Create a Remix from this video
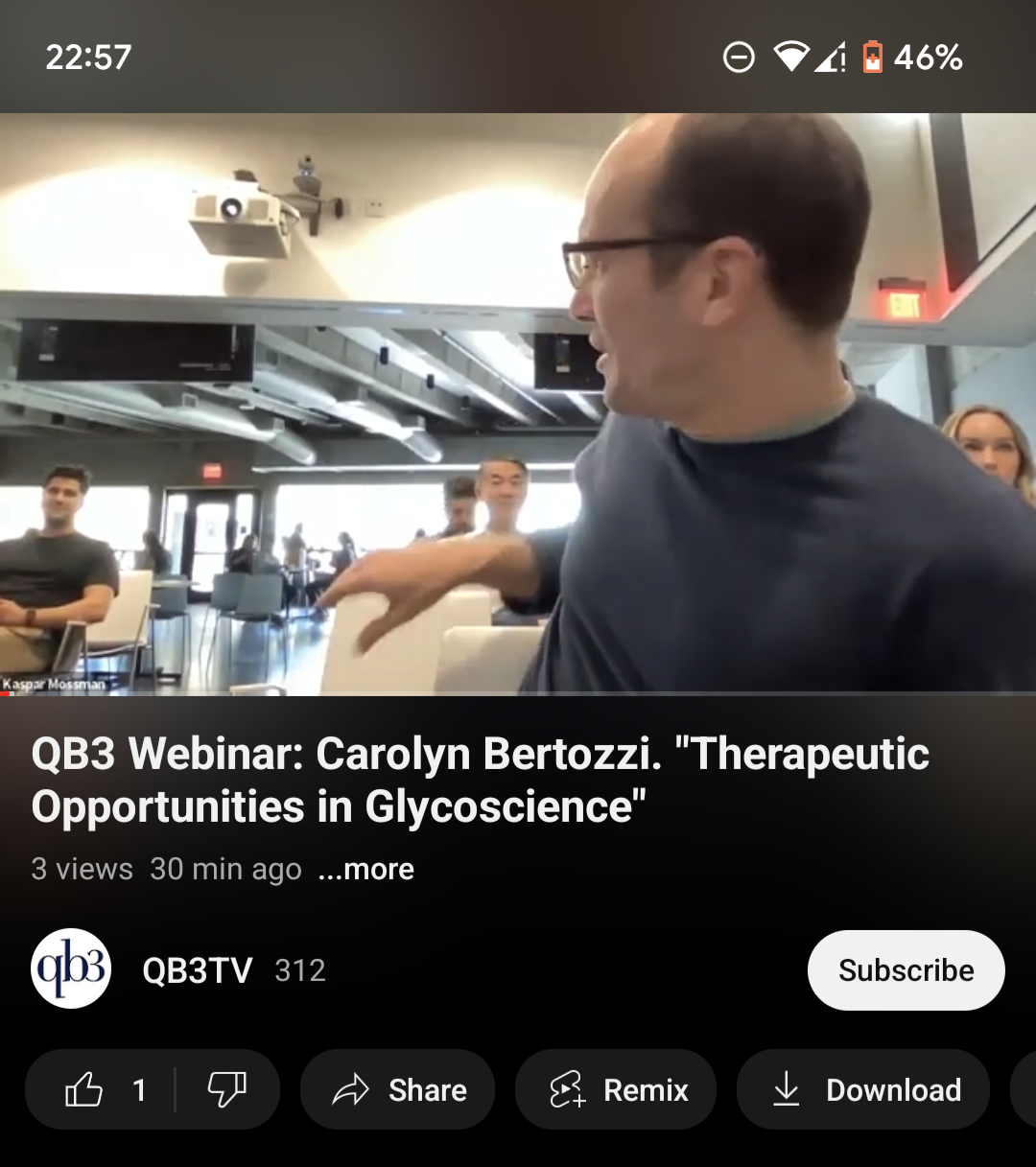Image resolution: width=1036 pixels, height=1167 pixels. [616, 1090]
